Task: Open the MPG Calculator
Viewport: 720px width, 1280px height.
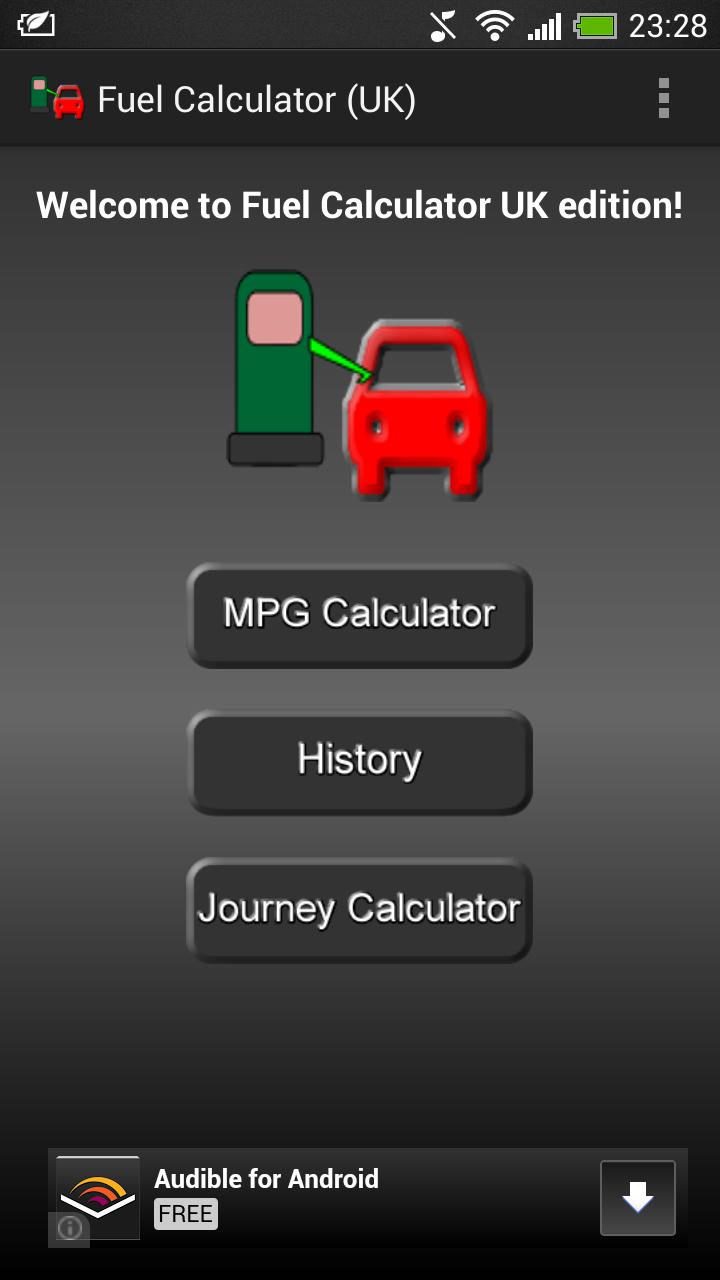Action: coord(359,614)
